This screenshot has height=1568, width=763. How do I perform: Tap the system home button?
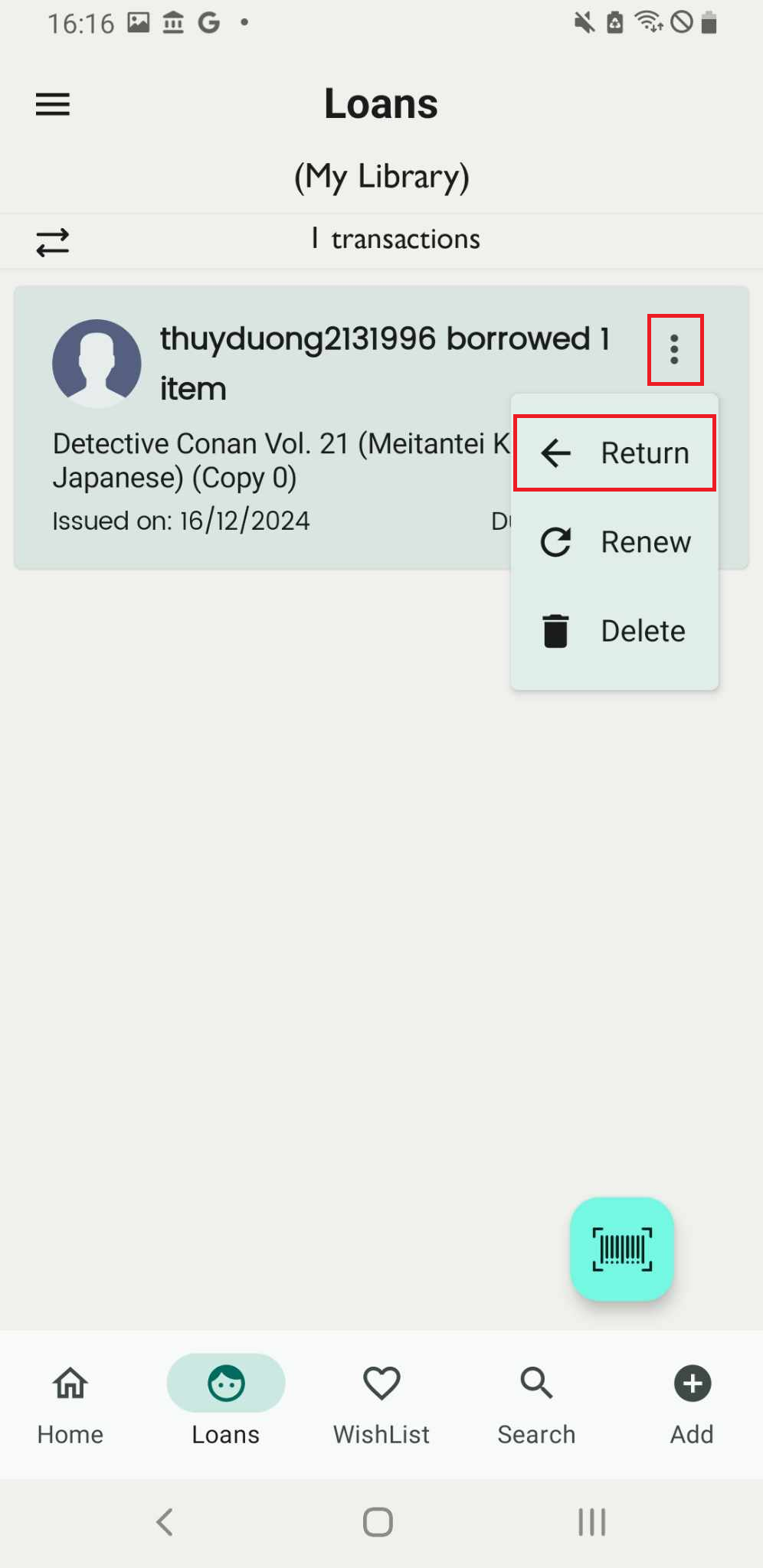click(x=378, y=1522)
